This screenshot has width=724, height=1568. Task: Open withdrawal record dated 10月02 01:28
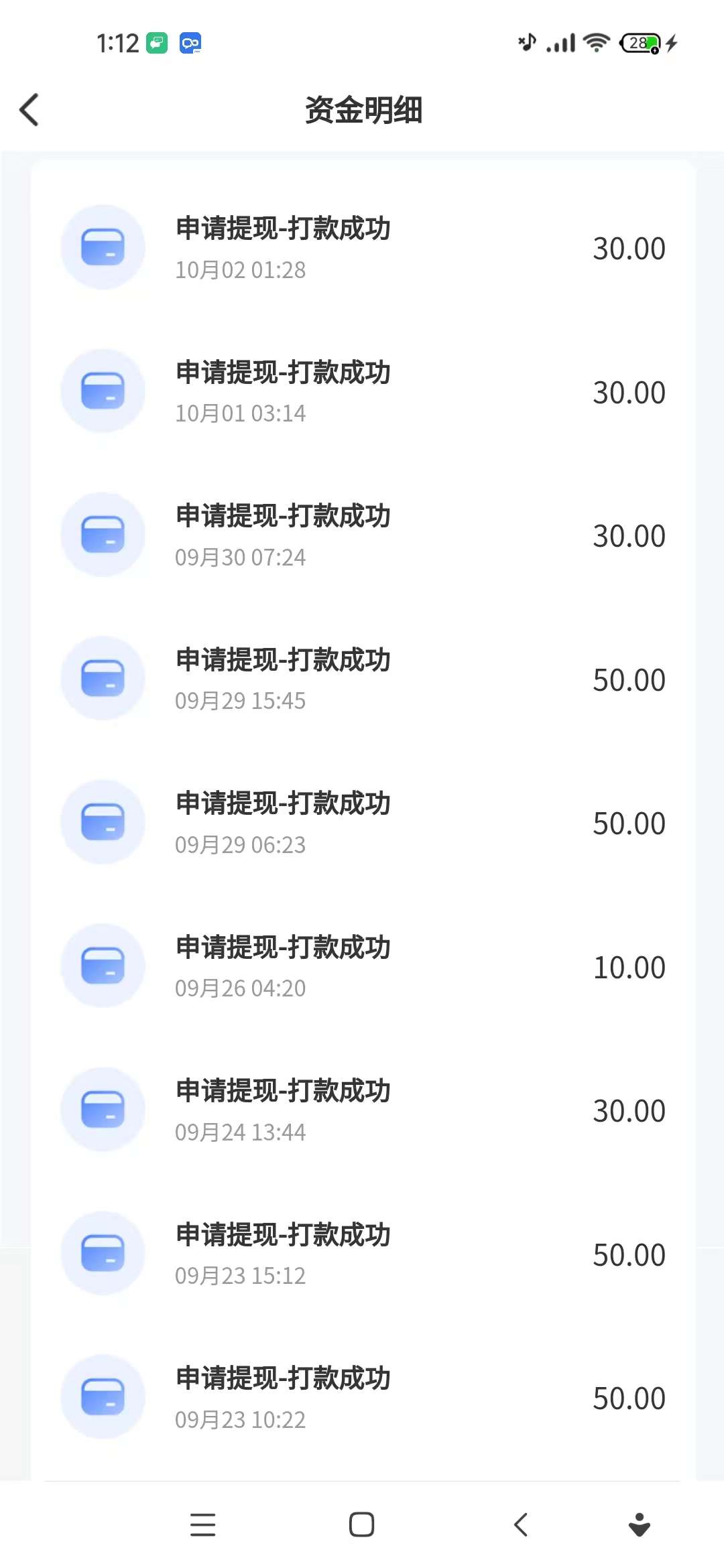(363, 247)
